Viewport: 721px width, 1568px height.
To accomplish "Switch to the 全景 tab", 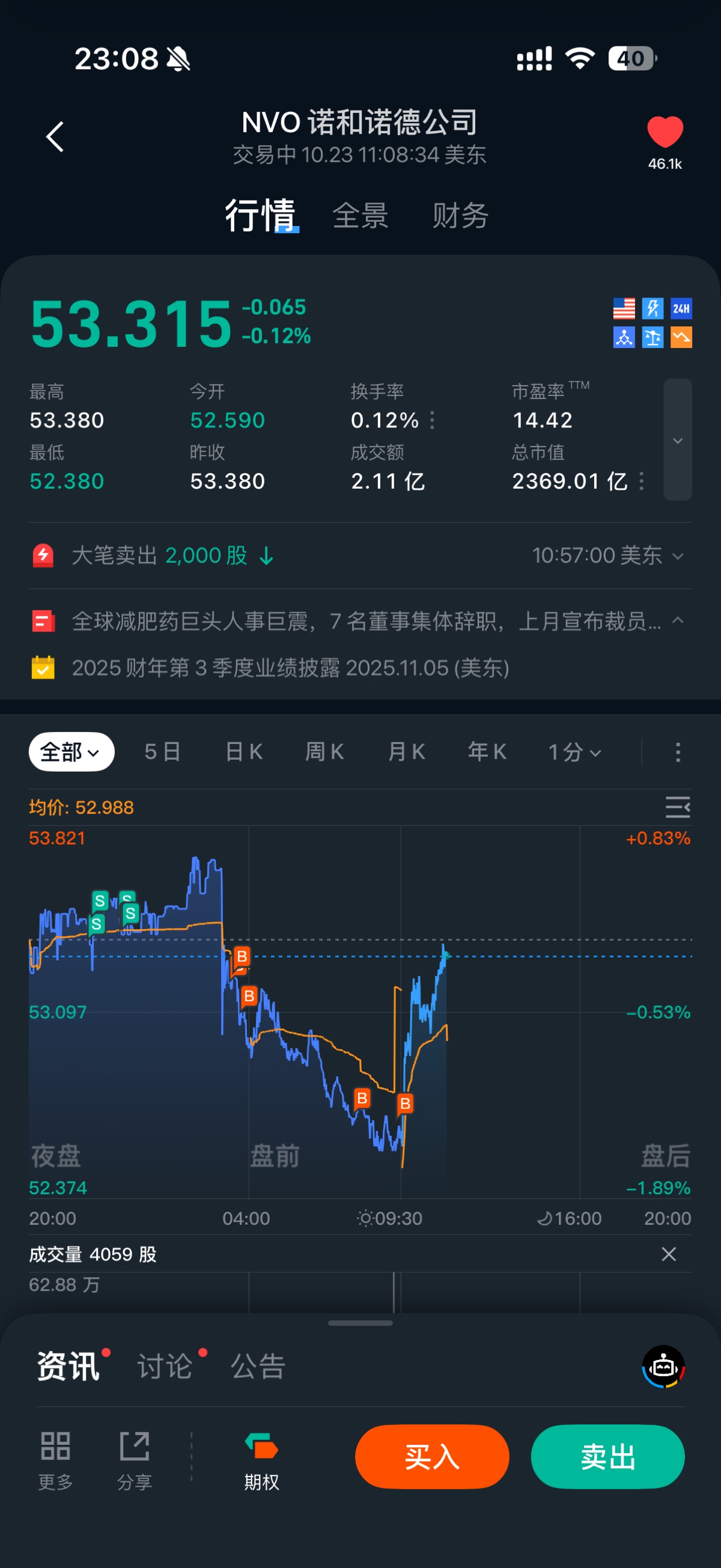I will [360, 216].
